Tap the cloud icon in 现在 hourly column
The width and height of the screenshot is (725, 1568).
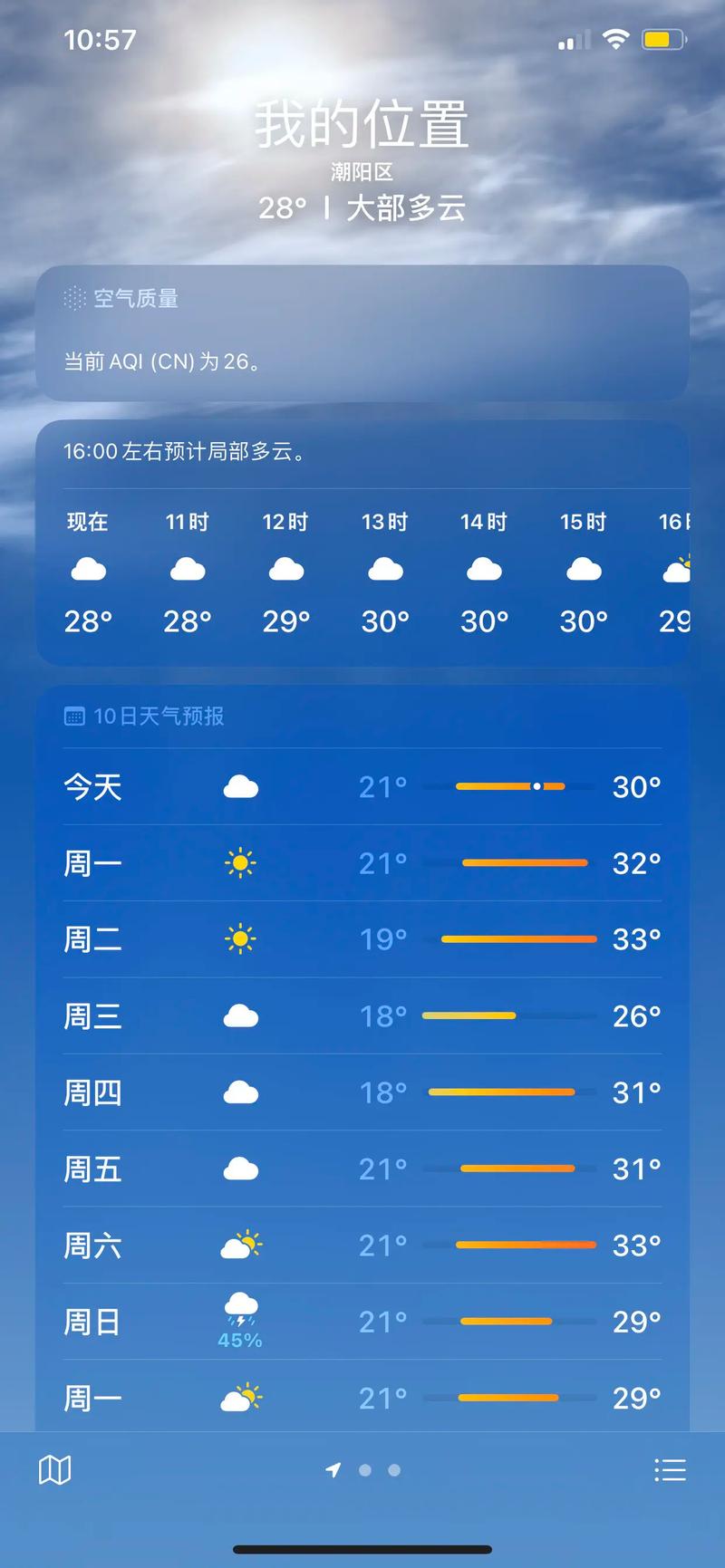click(87, 568)
